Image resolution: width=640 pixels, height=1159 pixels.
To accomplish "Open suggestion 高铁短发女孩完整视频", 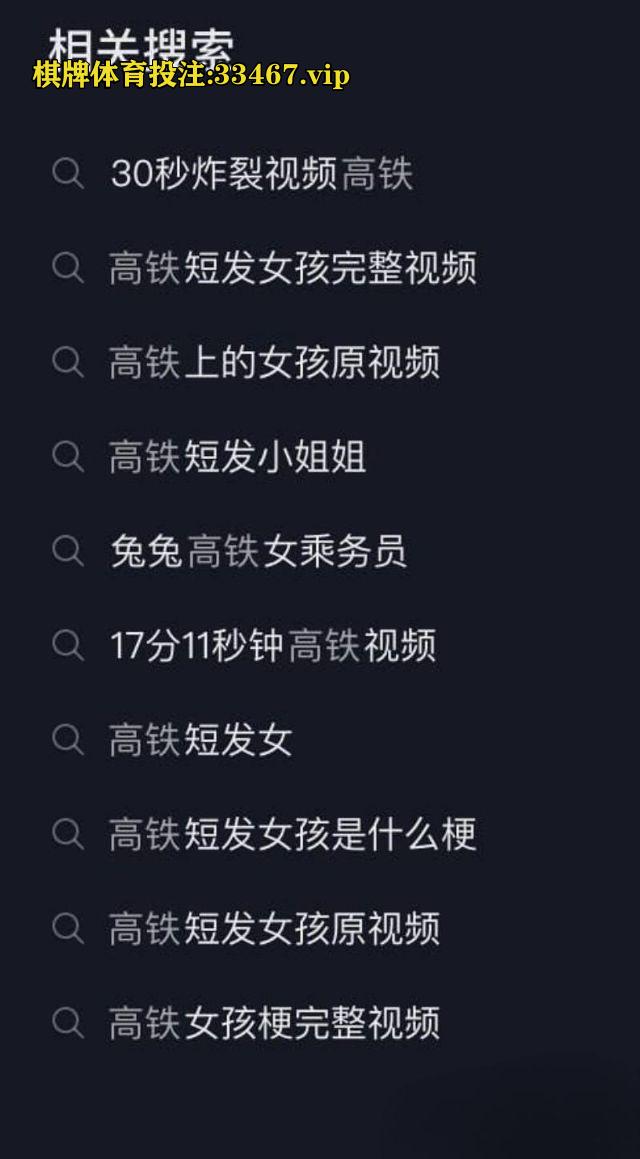I will (x=293, y=269).
